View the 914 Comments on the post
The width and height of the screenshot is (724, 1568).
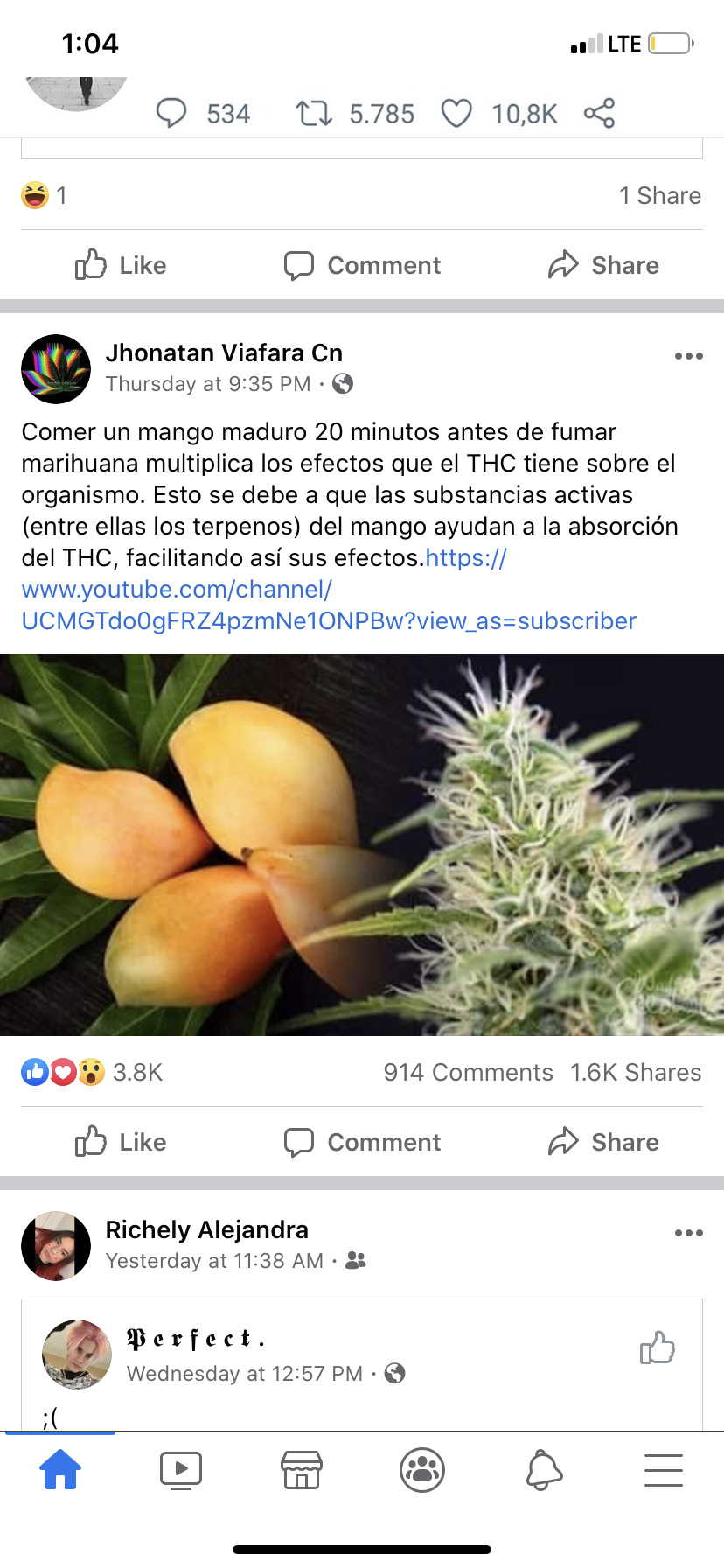click(468, 1072)
